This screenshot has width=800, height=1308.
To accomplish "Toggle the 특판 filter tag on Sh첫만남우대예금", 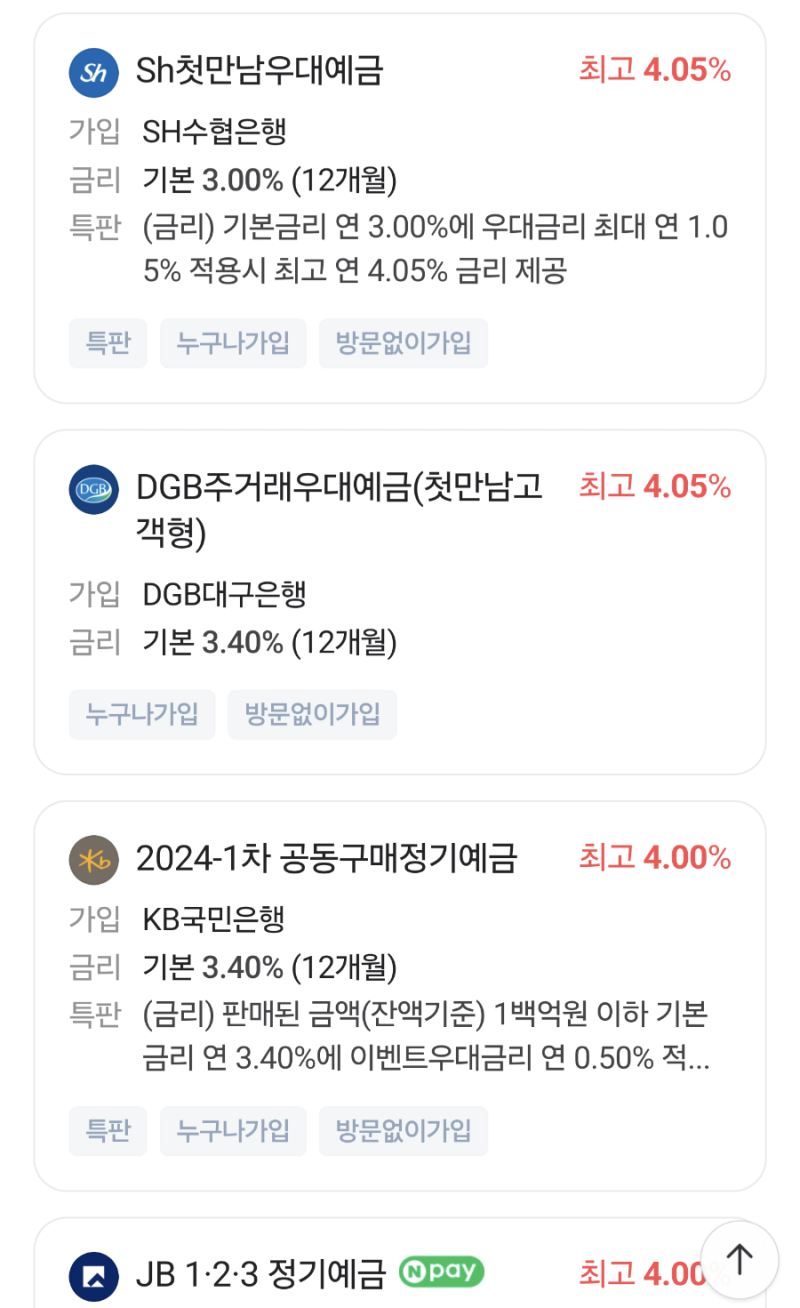I will point(107,343).
